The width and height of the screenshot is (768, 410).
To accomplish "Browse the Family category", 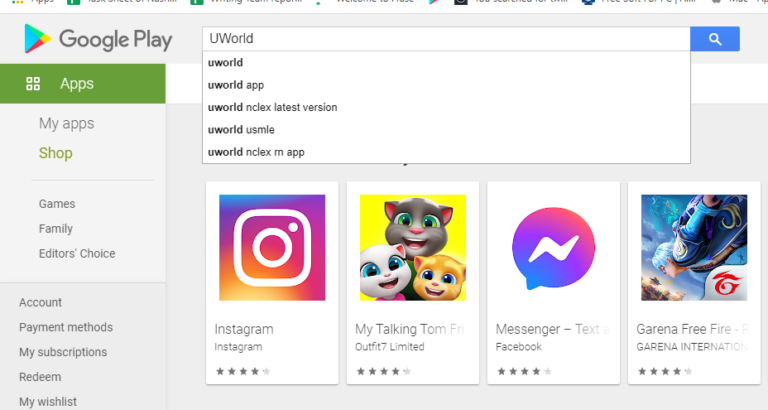I will (56, 228).
